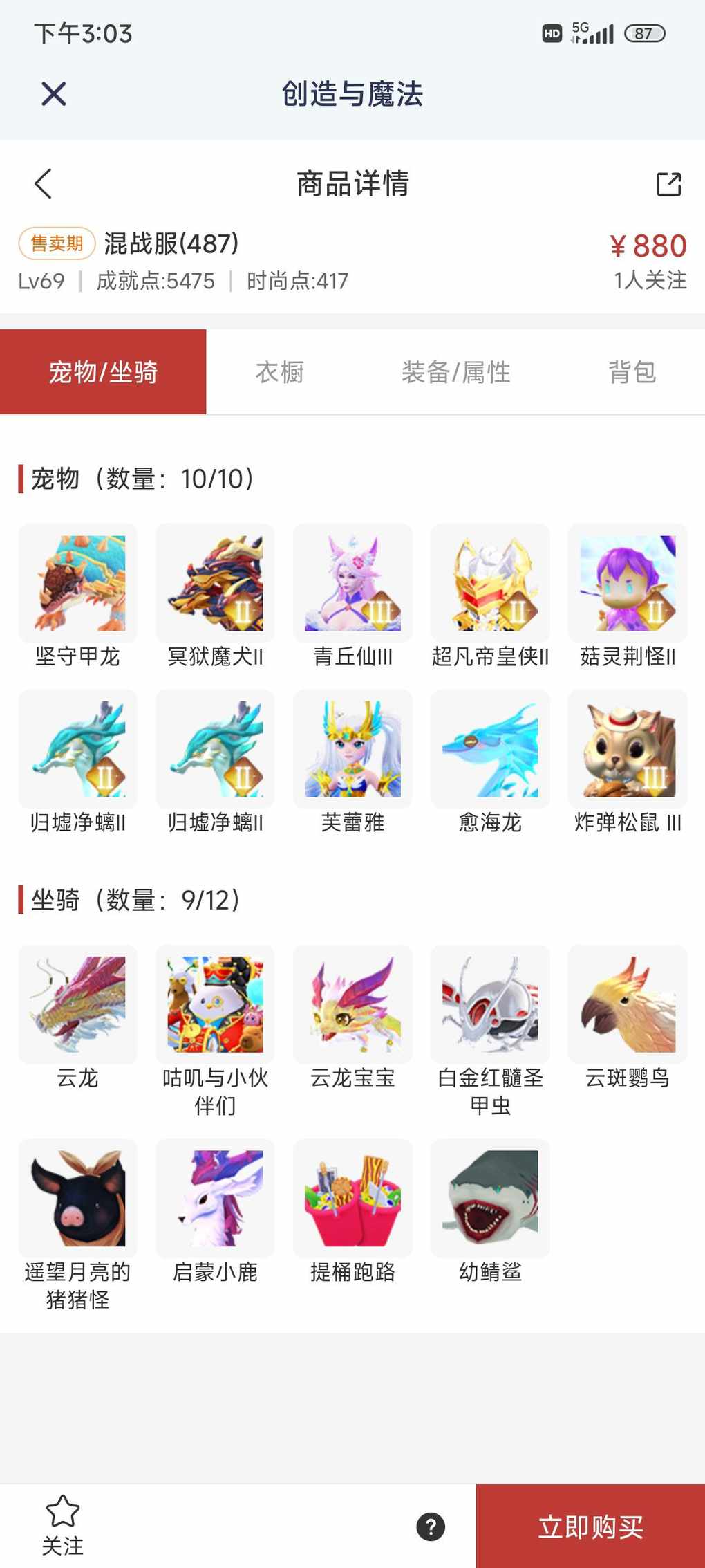Open 青丘仙III pet details

click(x=352, y=583)
